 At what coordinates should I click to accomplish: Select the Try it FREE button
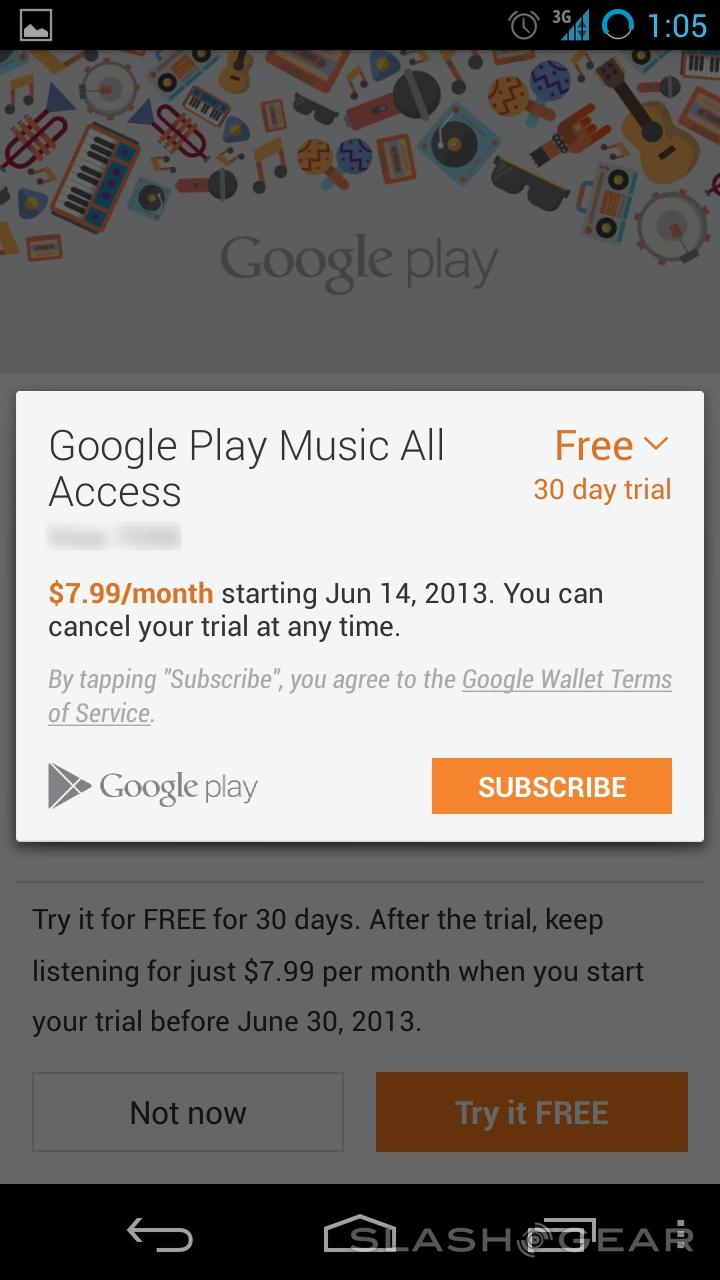pyautogui.click(x=531, y=1112)
